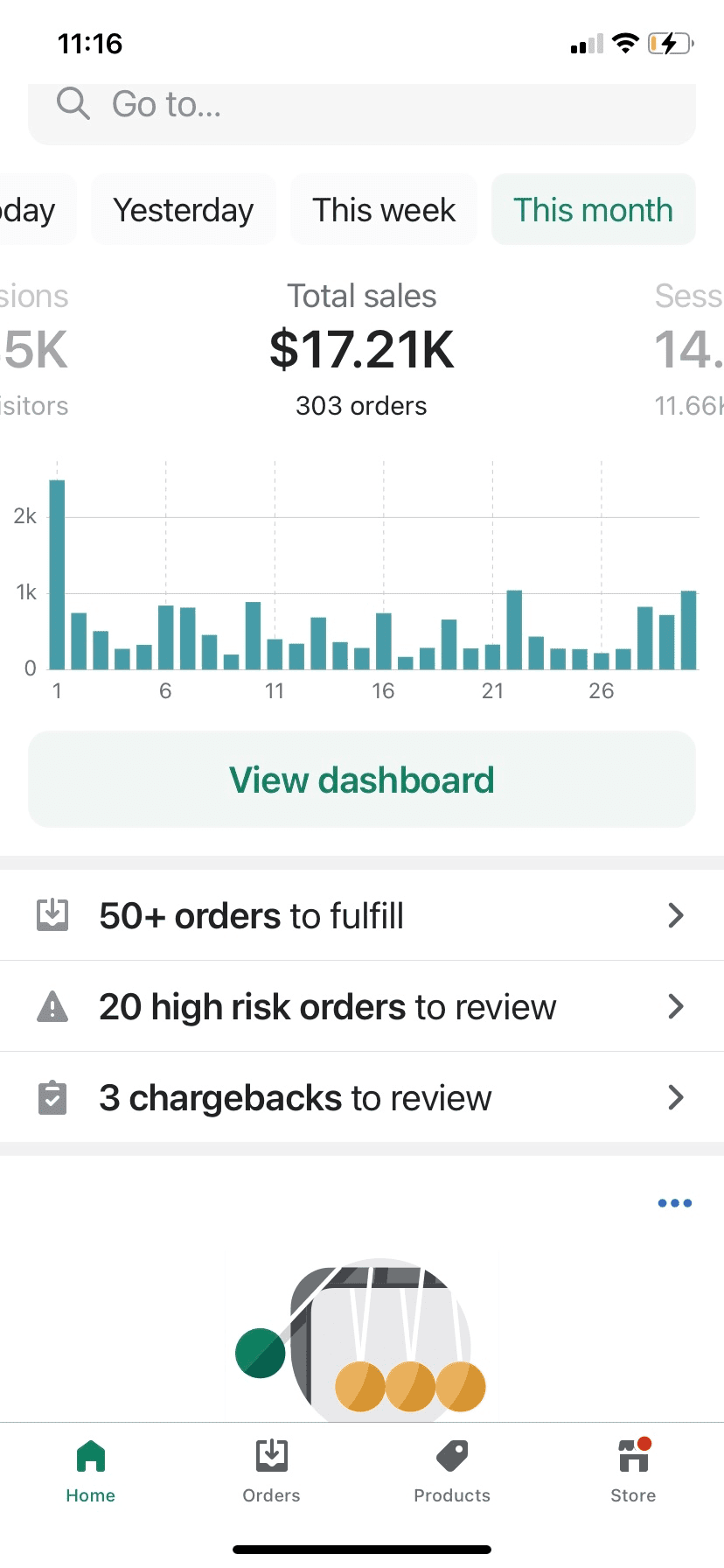
Task: Open 3 chargebacks to review
Action: [x=362, y=1097]
